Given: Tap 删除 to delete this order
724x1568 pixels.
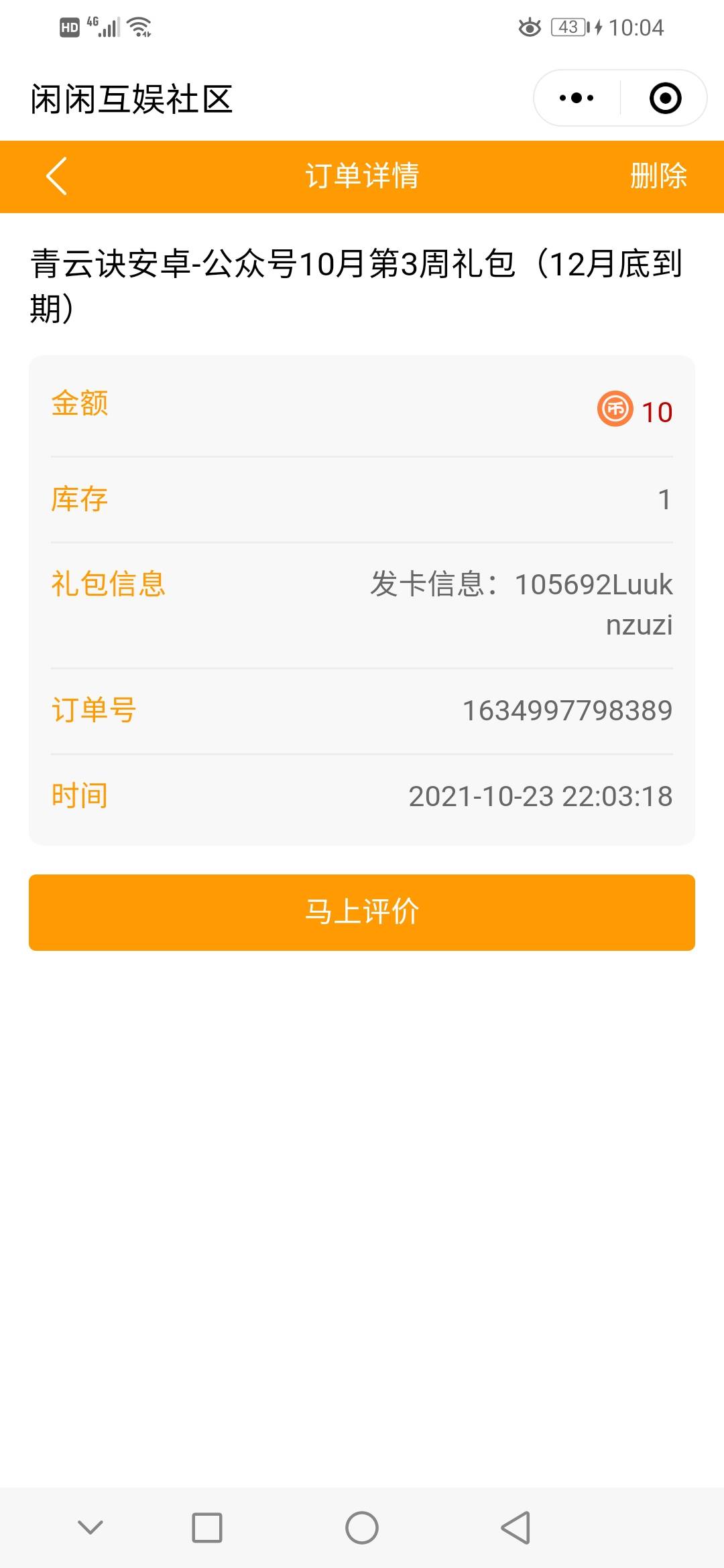Looking at the screenshot, I should [x=658, y=176].
